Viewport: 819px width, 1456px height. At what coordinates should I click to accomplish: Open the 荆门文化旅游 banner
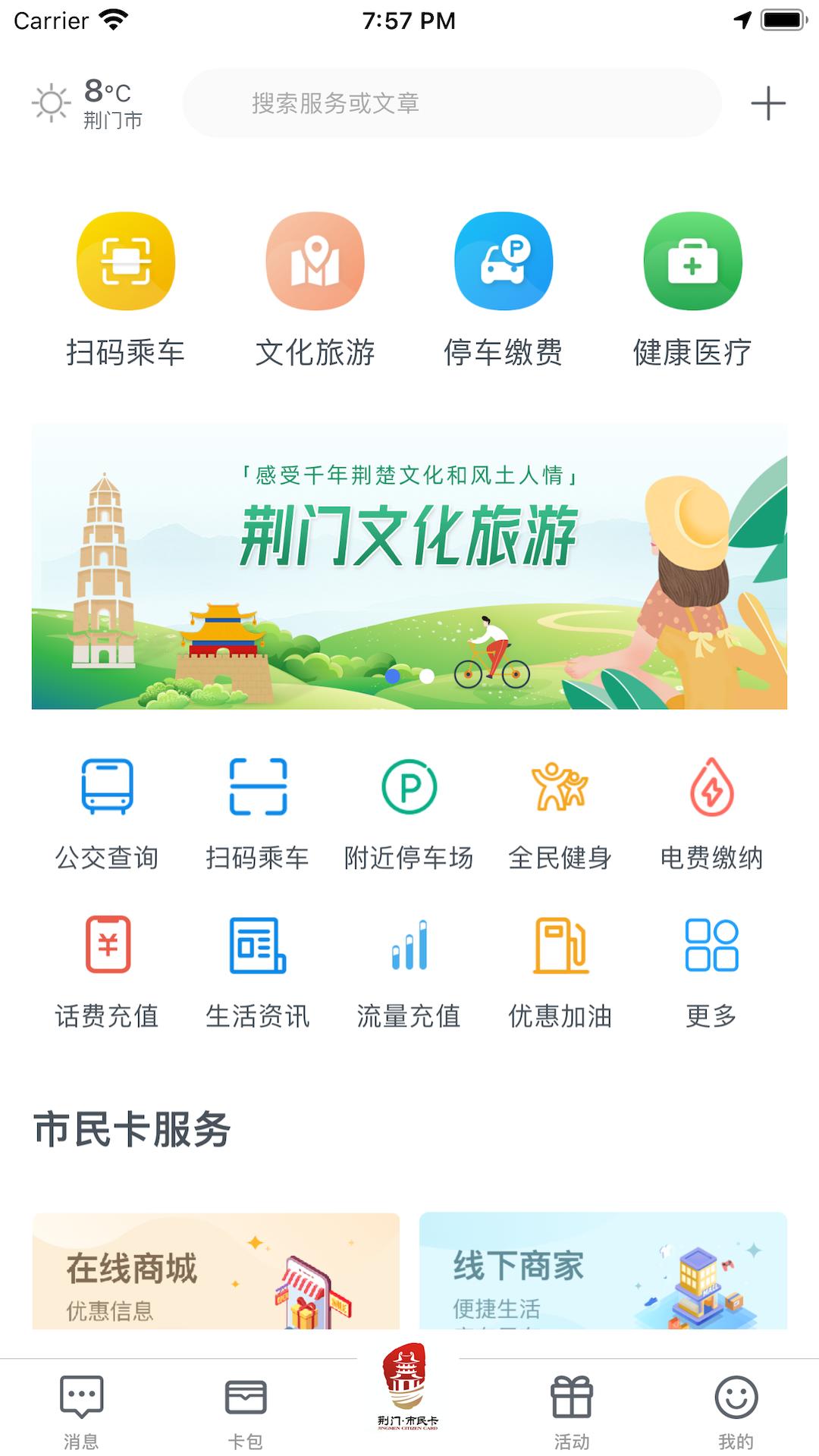click(x=409, y=566)
